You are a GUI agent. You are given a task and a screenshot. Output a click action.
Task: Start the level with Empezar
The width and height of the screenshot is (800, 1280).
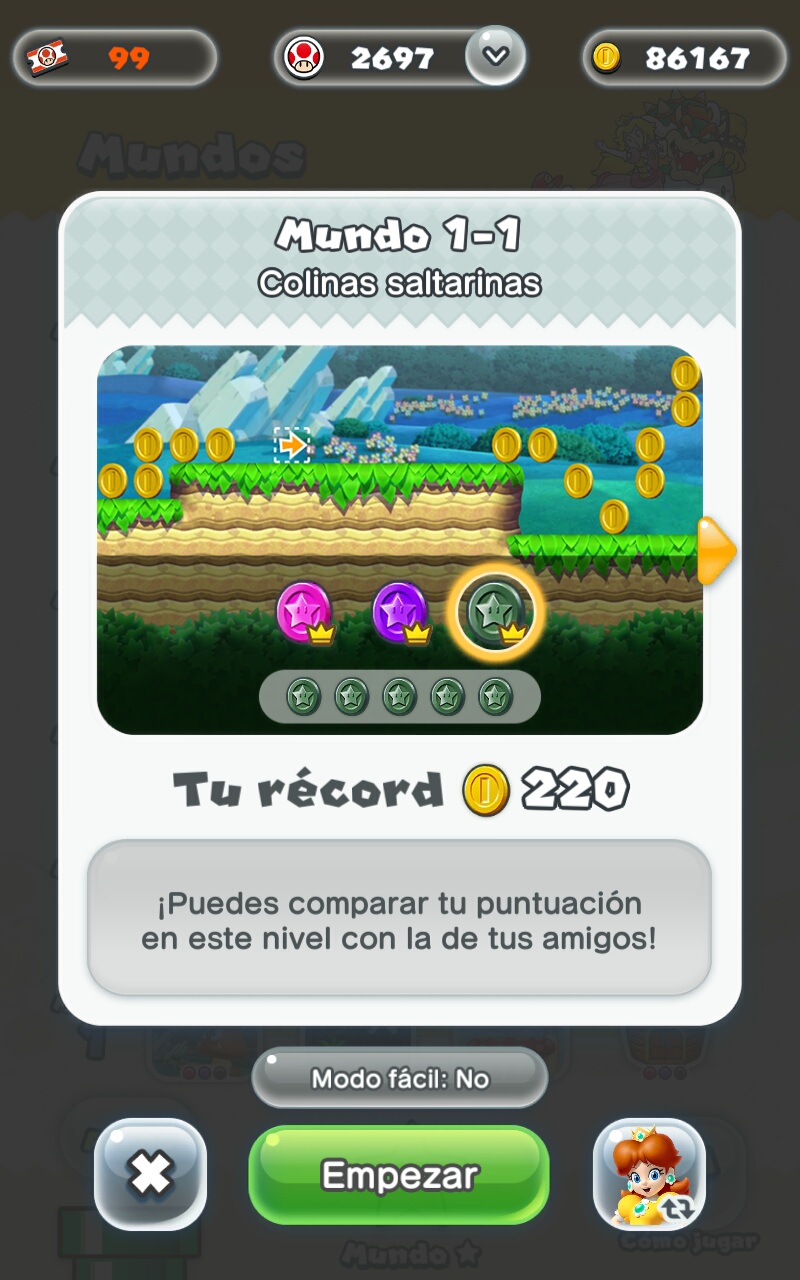399,1174
